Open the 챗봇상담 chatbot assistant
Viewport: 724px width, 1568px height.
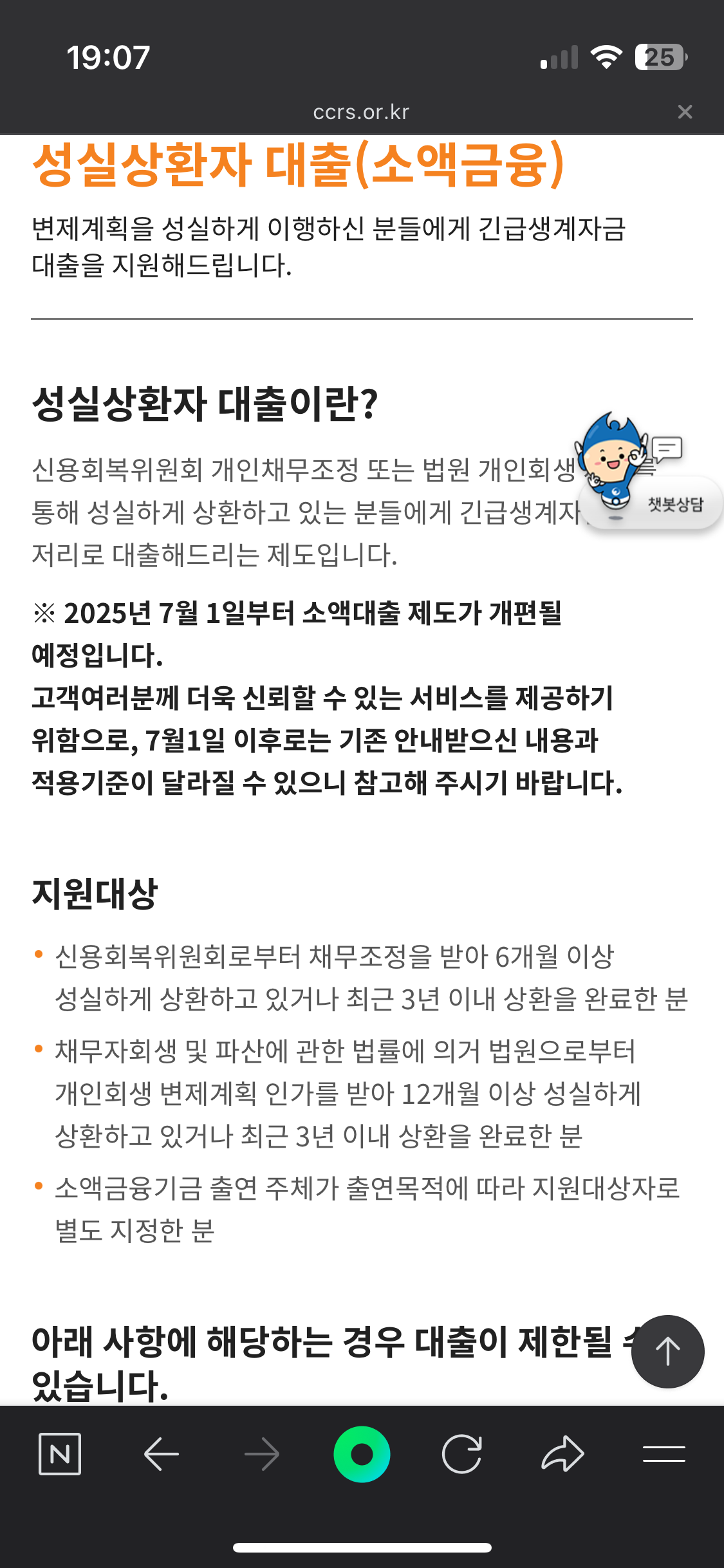(x=649, y=473)
